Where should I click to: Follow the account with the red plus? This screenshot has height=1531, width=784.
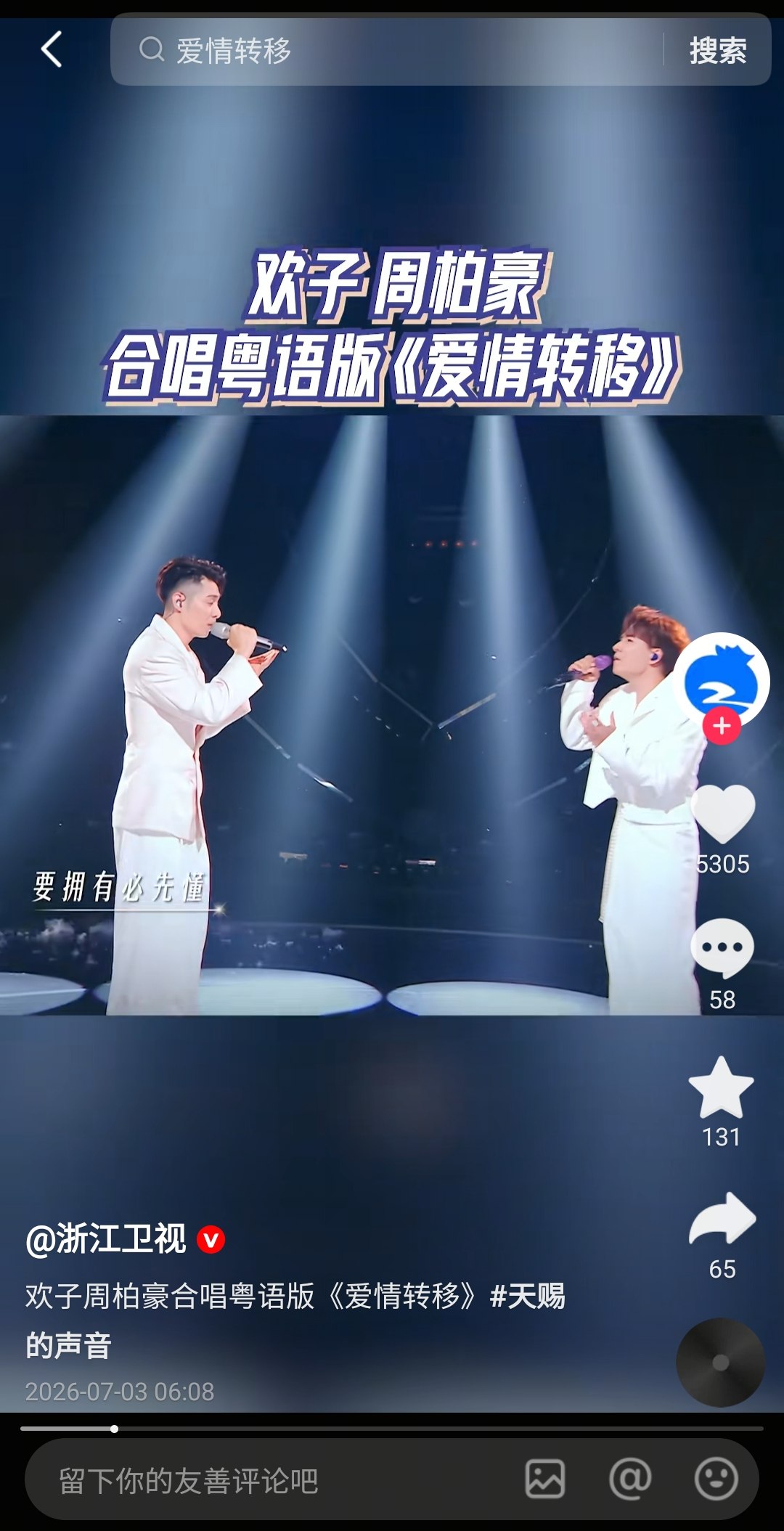(722, 726)
